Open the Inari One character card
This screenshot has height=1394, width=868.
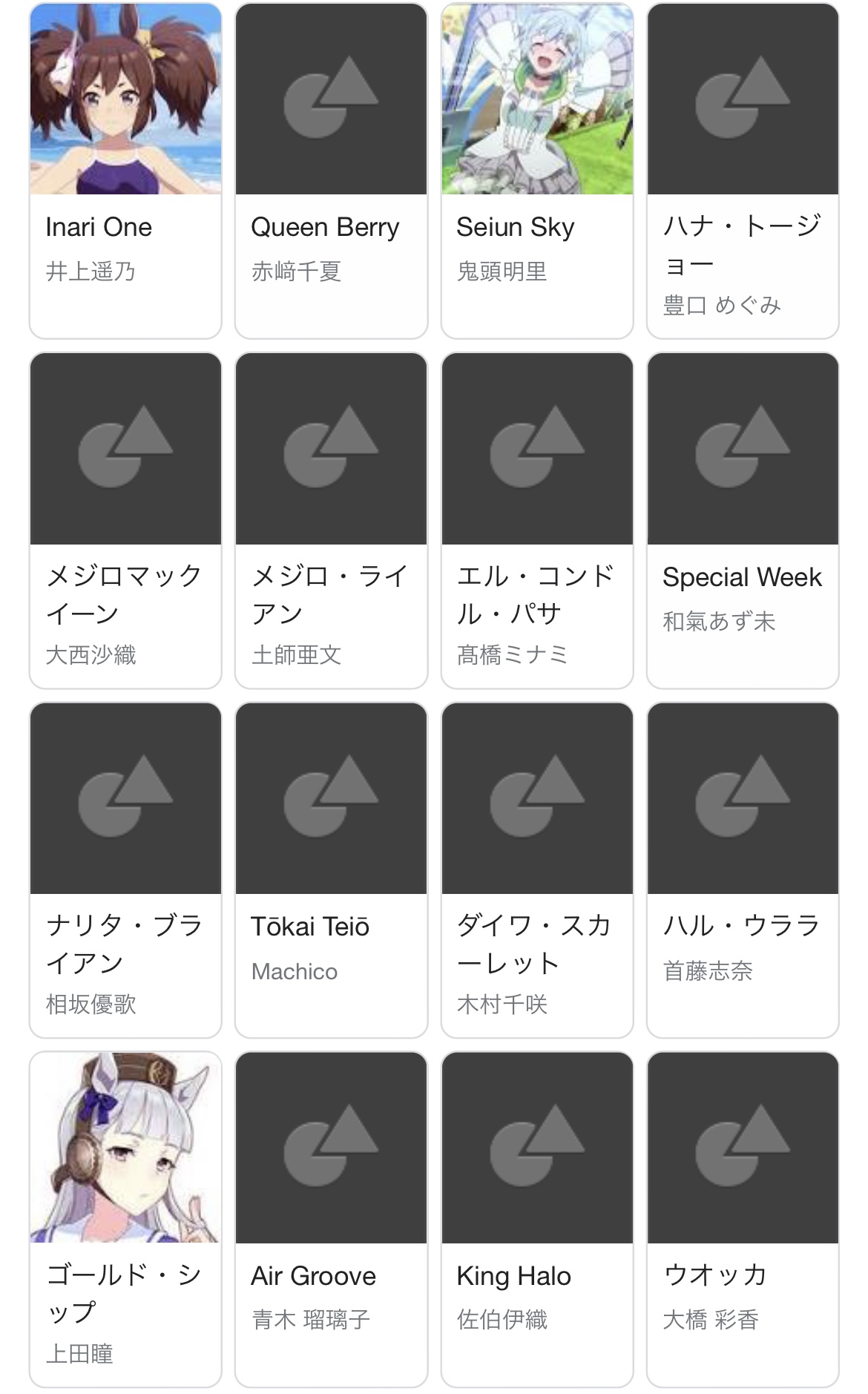pyautogui.click(x=125, y=171)
